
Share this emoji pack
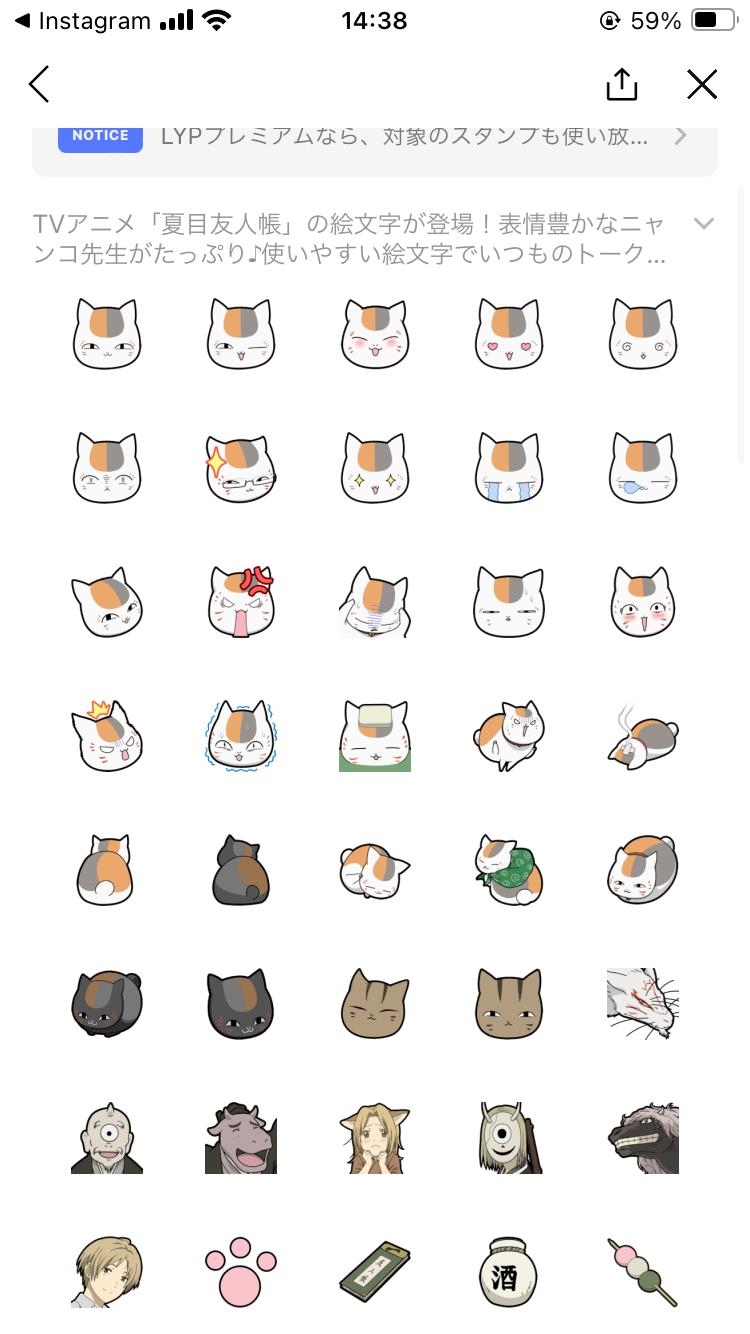(621, 85)
